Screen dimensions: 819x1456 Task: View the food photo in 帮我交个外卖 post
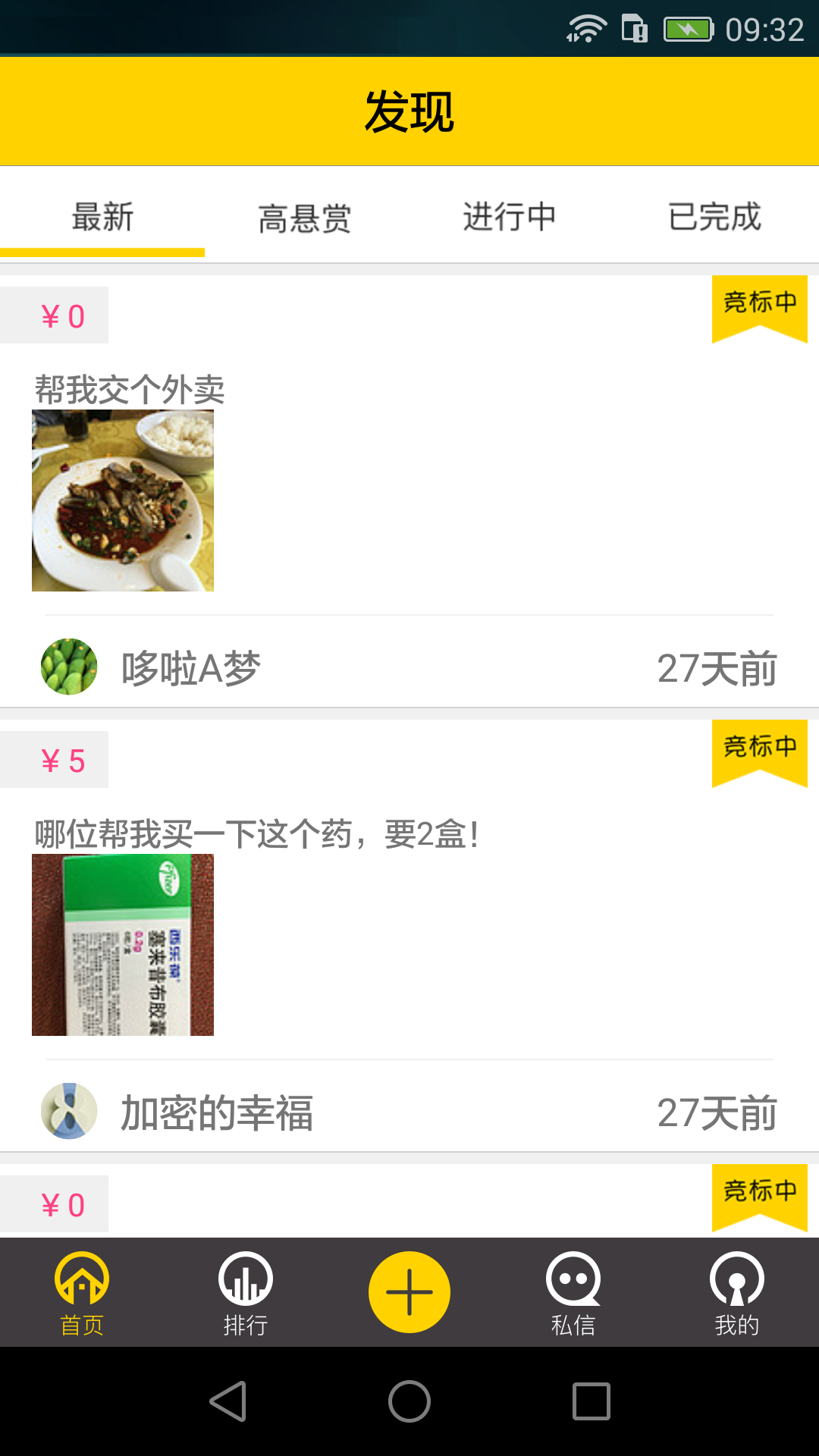click(123, 500)
